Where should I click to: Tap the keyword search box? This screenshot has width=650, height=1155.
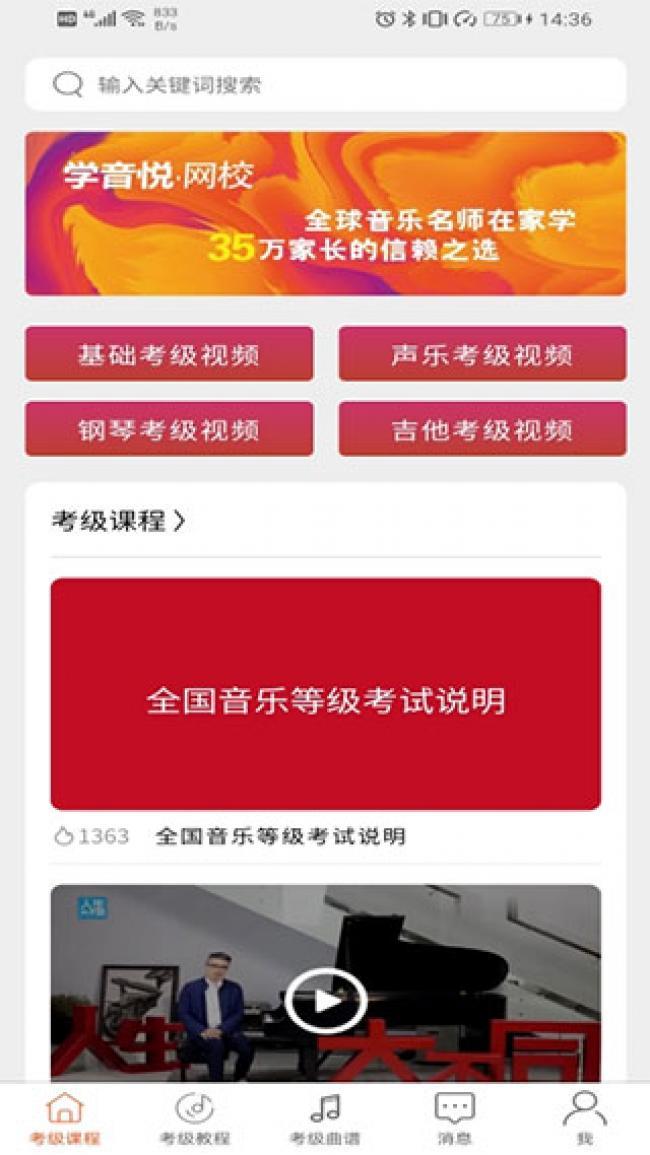point(325,85)
